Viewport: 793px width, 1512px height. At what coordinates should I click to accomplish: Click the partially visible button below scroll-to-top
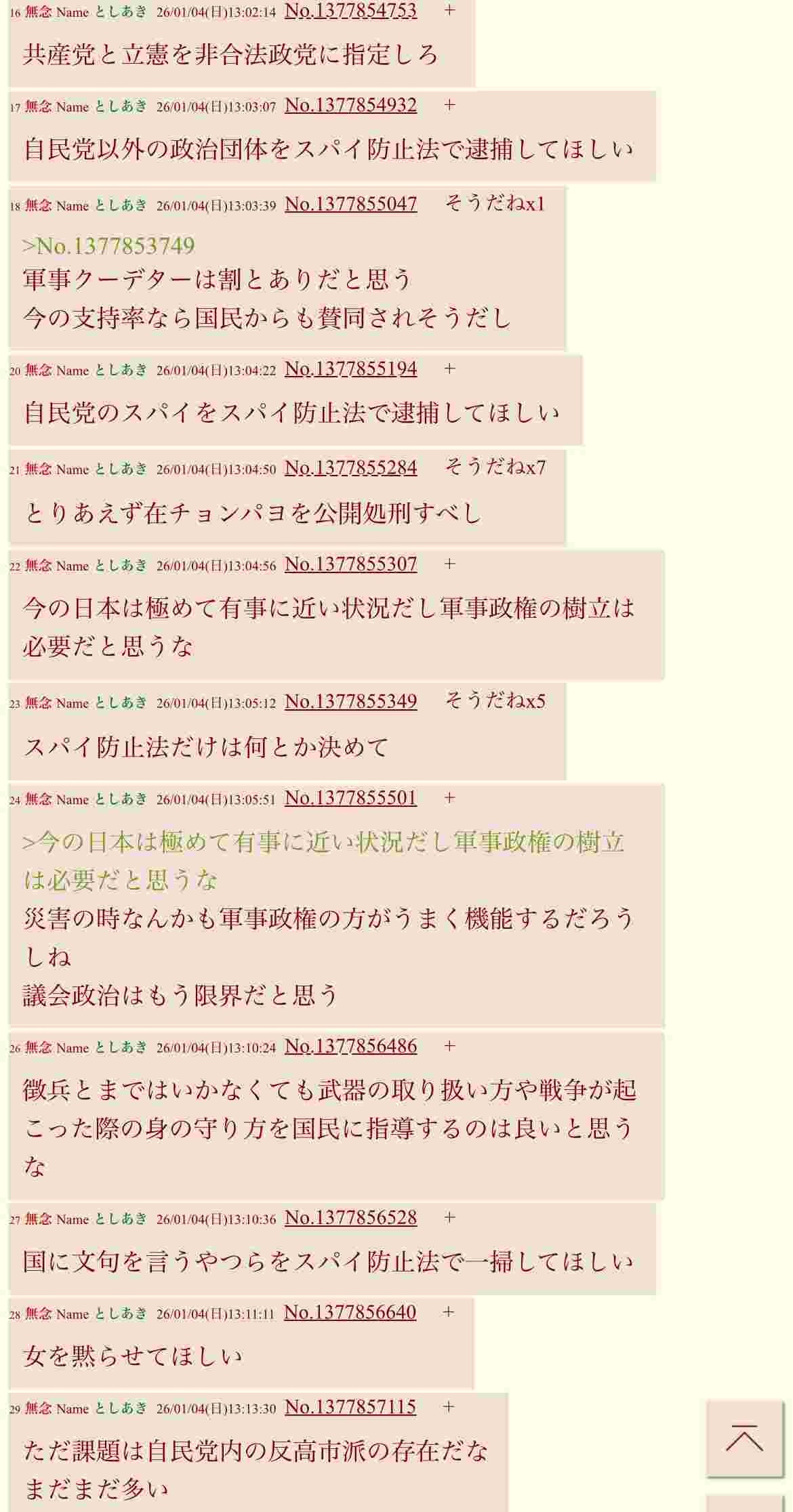[744, 1504]
